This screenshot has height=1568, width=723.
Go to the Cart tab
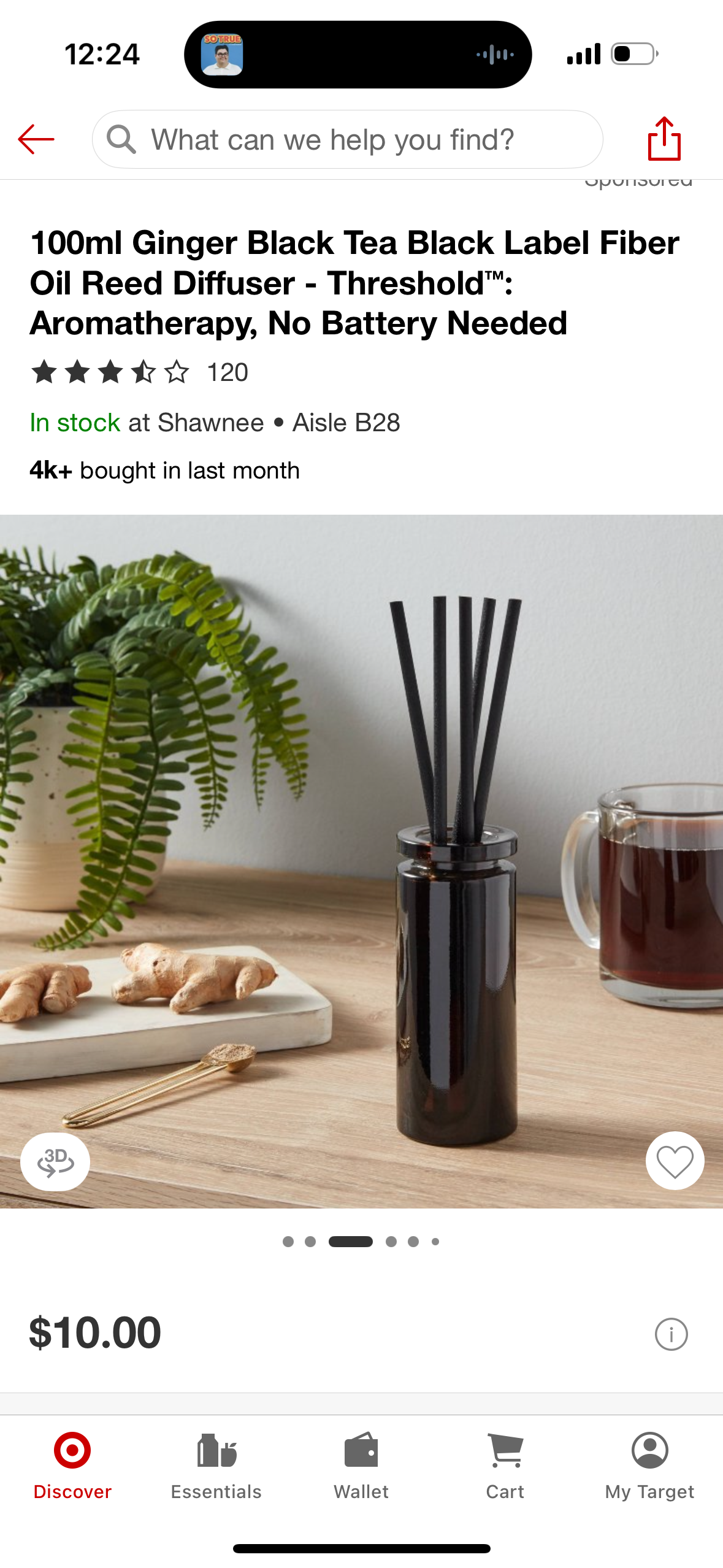(x=505, y=1465)
